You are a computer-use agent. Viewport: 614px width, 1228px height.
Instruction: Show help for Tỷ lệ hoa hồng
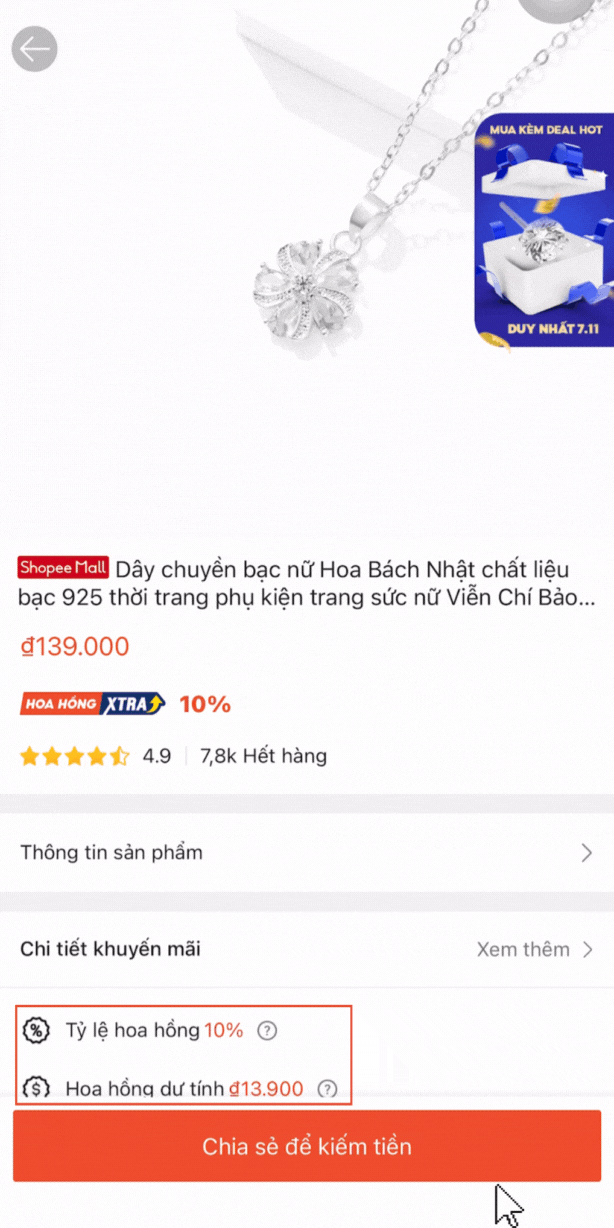[267, 1031]
